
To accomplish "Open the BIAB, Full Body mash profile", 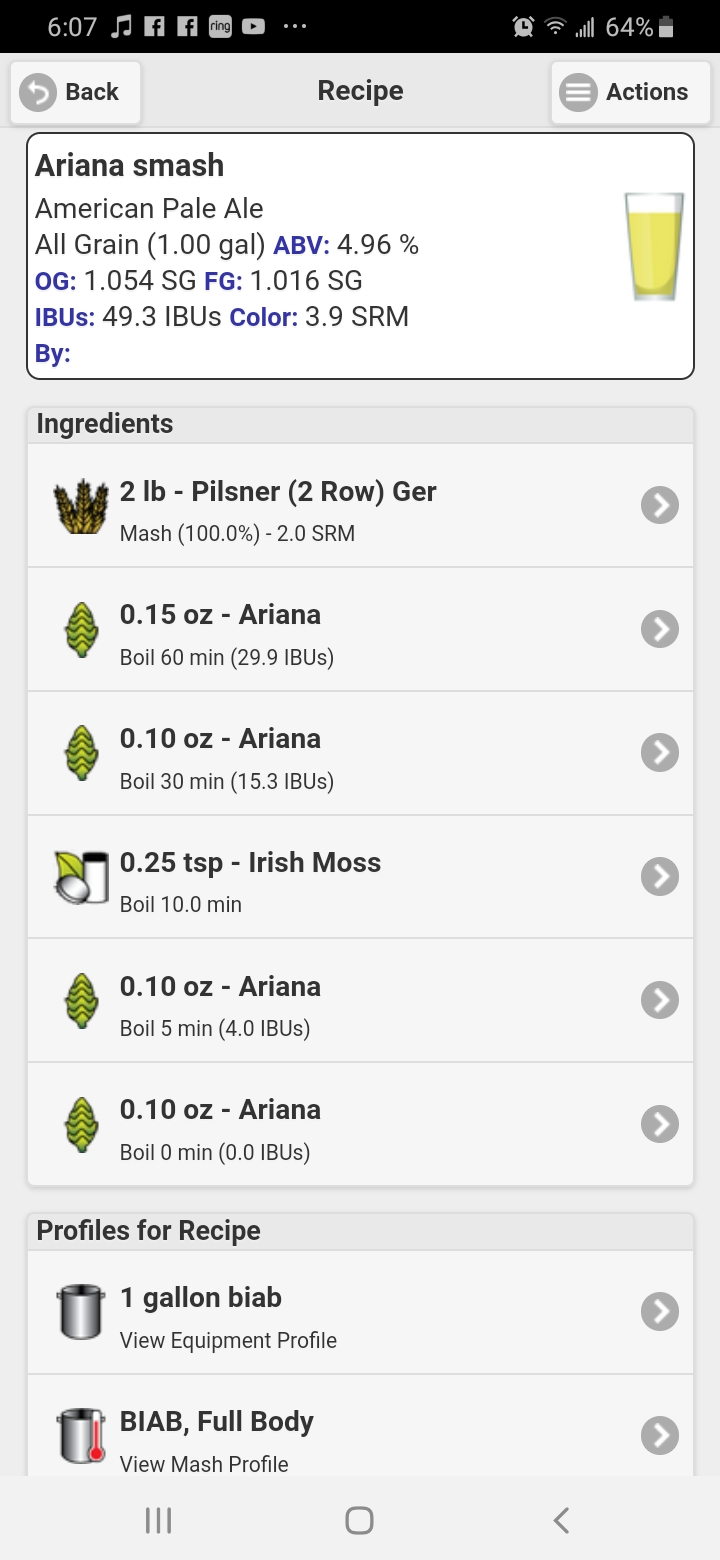I will point(360,1426).
